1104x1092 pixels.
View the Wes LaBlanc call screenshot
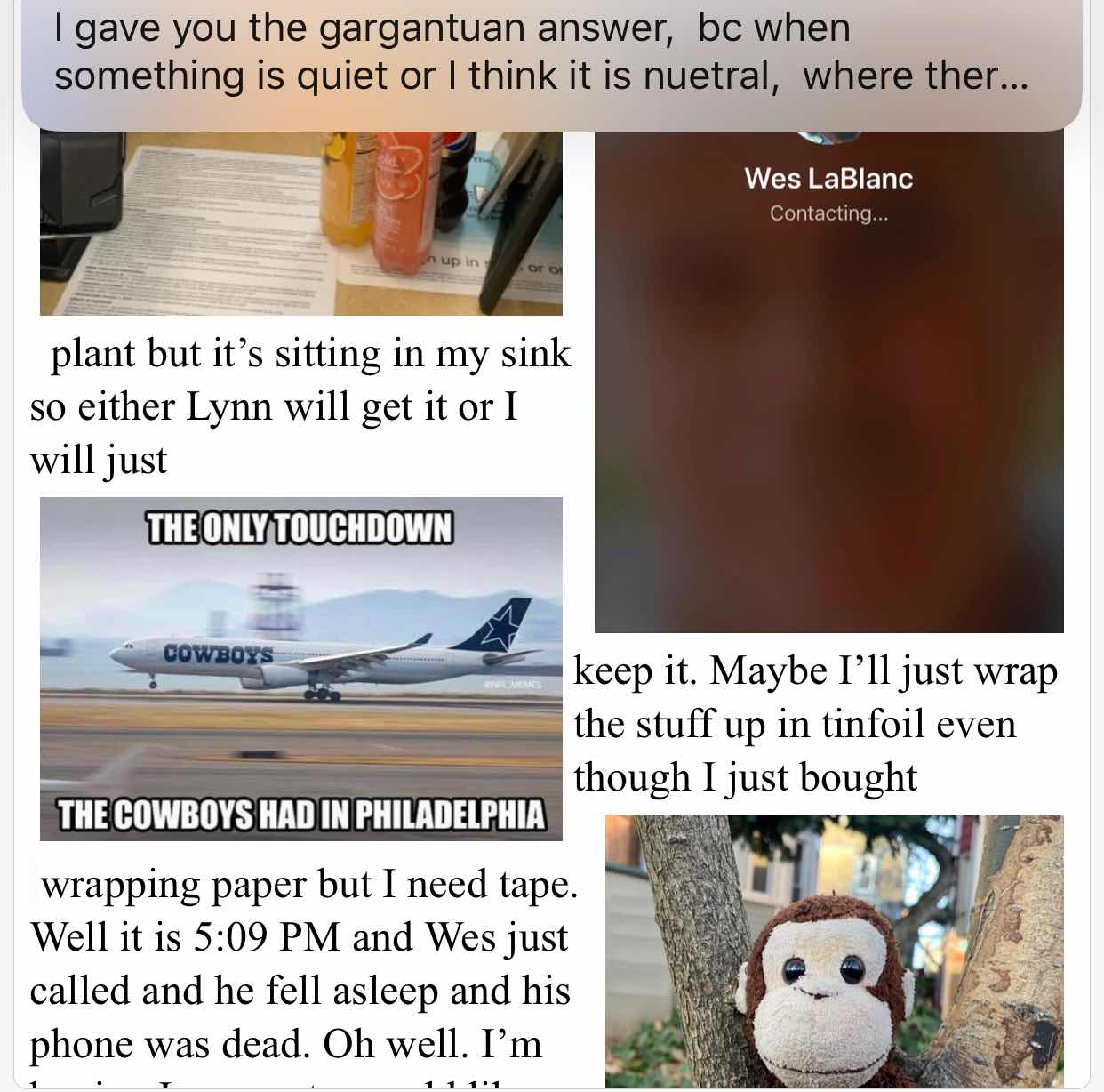click(x=828, y=382)
